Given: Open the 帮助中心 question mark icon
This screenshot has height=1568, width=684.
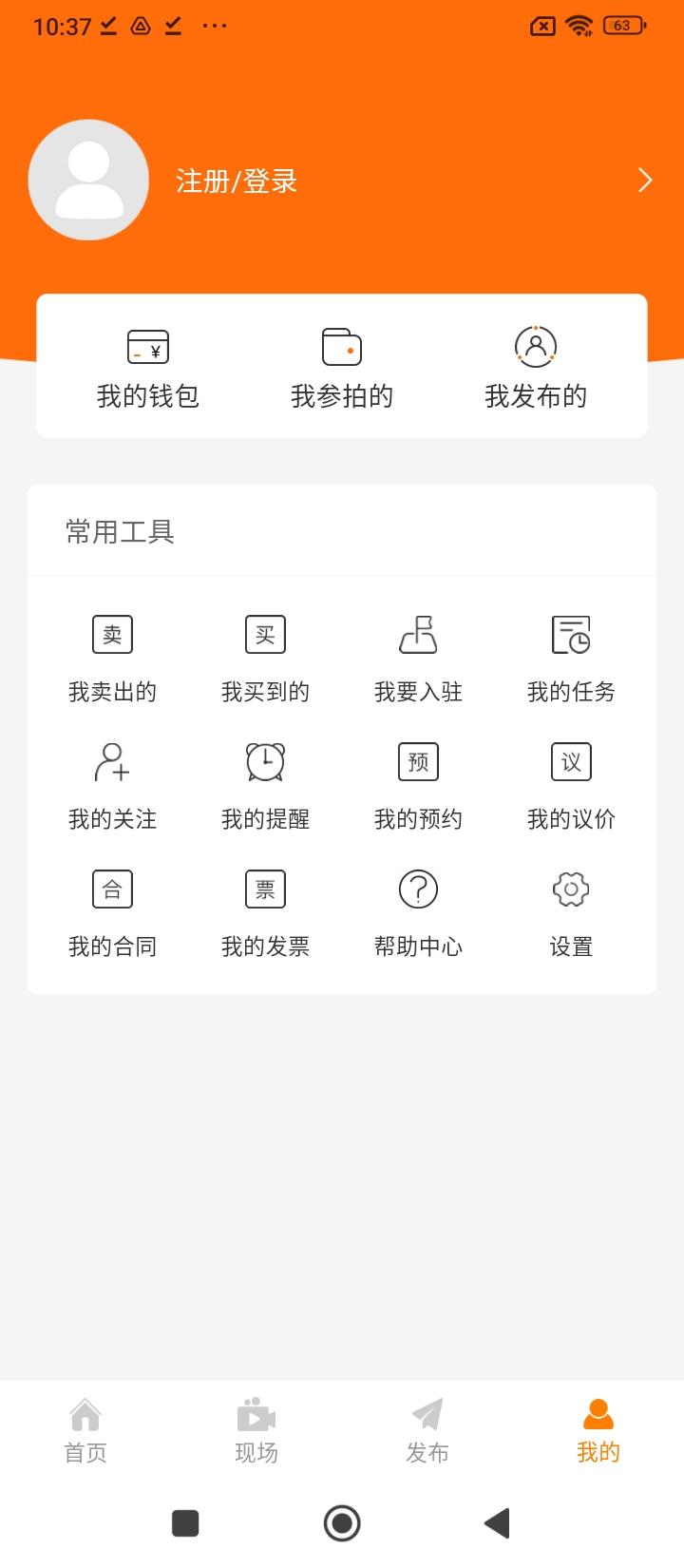Looking at the screenshot, I should (x=417, y=889).
